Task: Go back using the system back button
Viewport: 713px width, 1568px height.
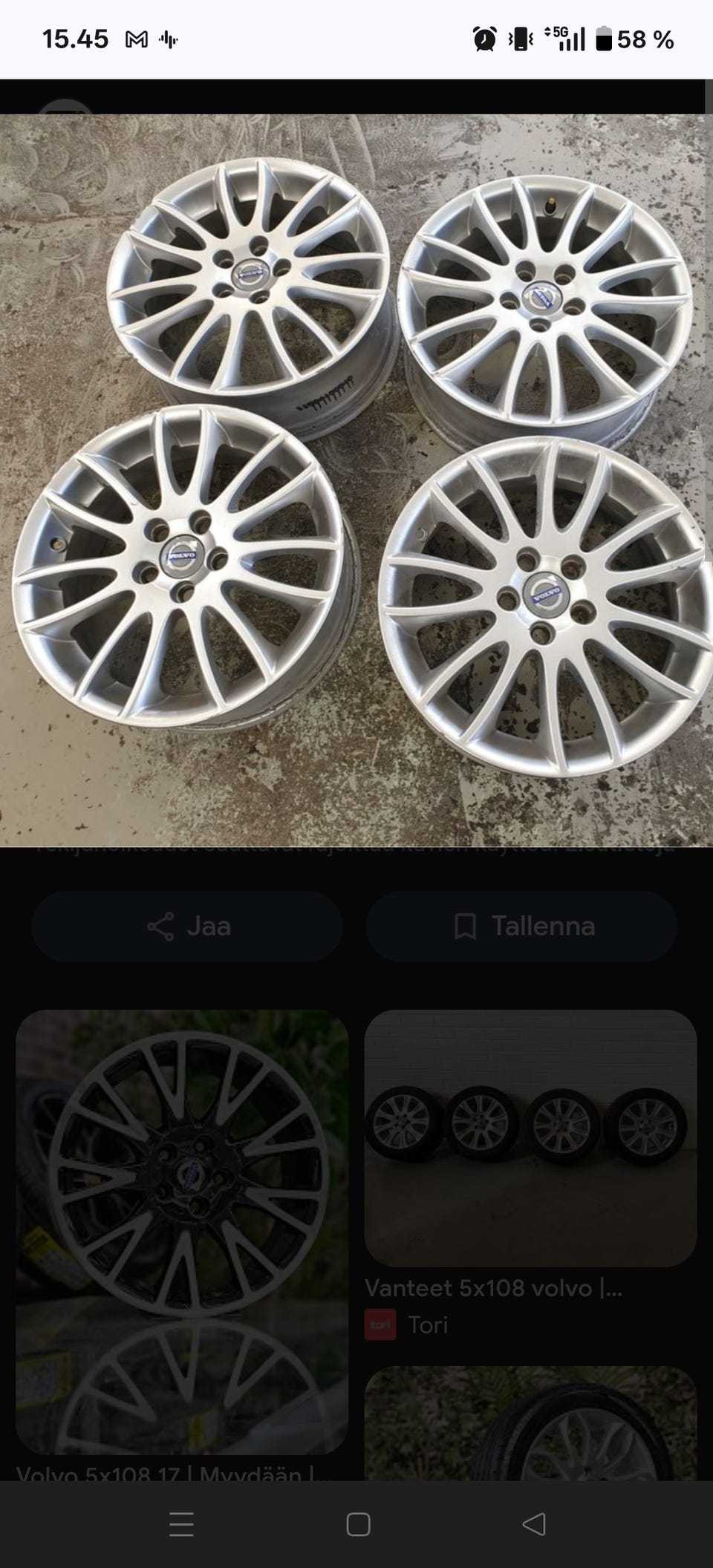Action: click(x=533, y=1523)
